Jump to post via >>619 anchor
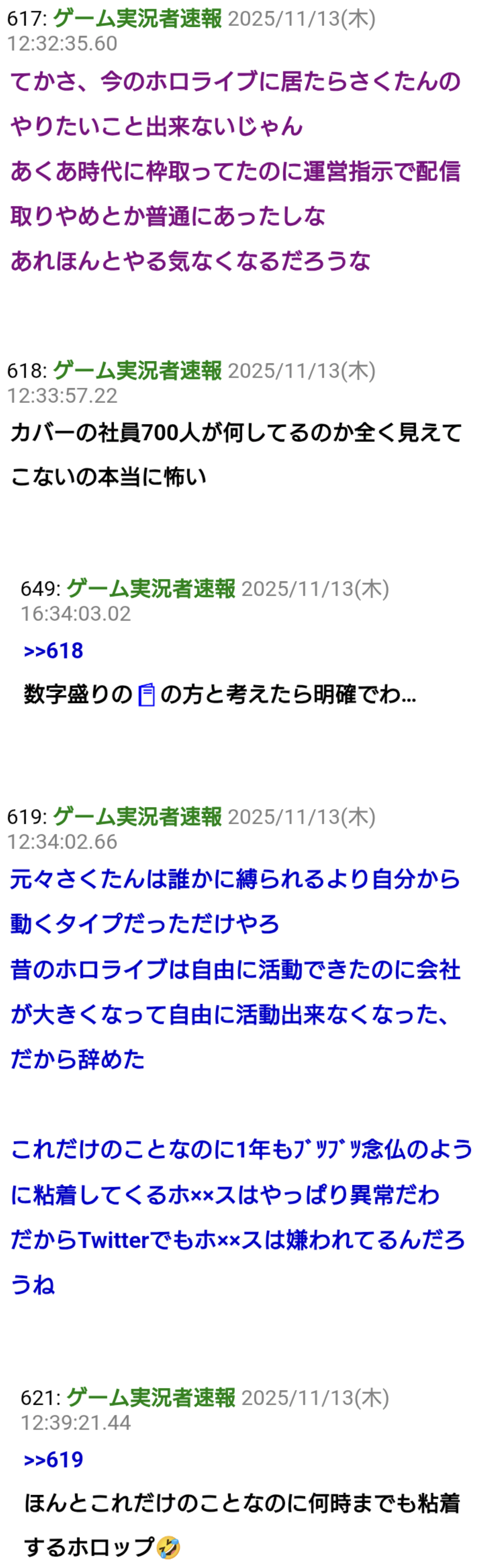The height and width of the screenshot is (1568, 478). coord(53,1460)
